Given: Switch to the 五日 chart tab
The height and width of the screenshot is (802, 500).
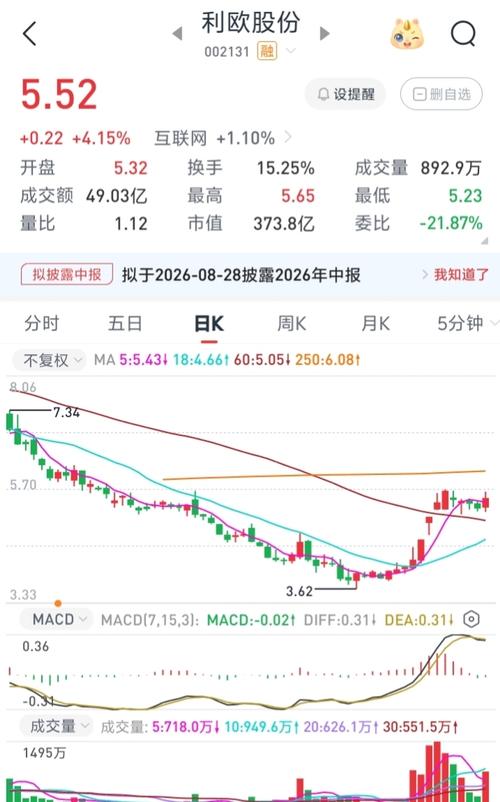Looking at the screenshot, I should click(125, 323).
